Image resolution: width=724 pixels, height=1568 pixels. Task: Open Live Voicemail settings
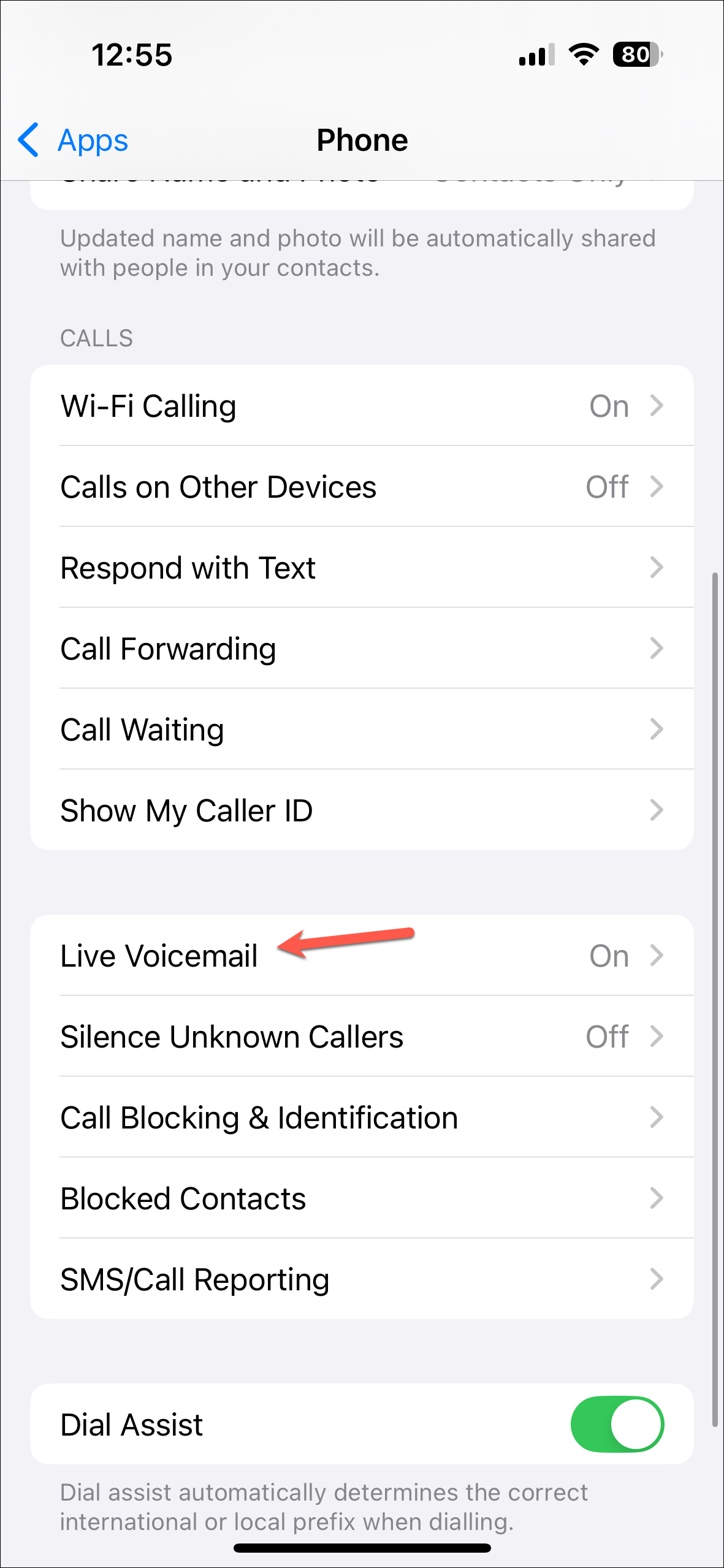coord(362,956)
